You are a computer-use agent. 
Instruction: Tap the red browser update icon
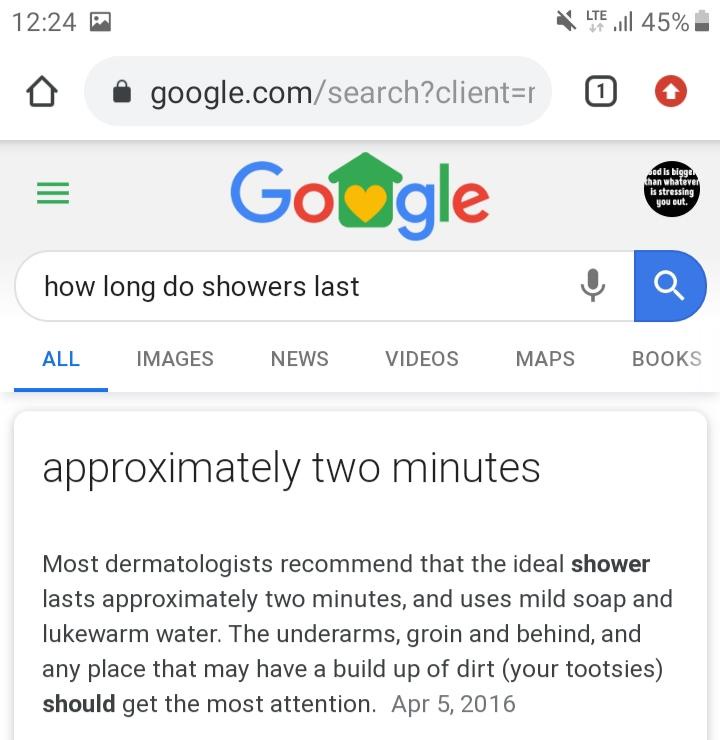pyautogui.click(x=670, y=92)
